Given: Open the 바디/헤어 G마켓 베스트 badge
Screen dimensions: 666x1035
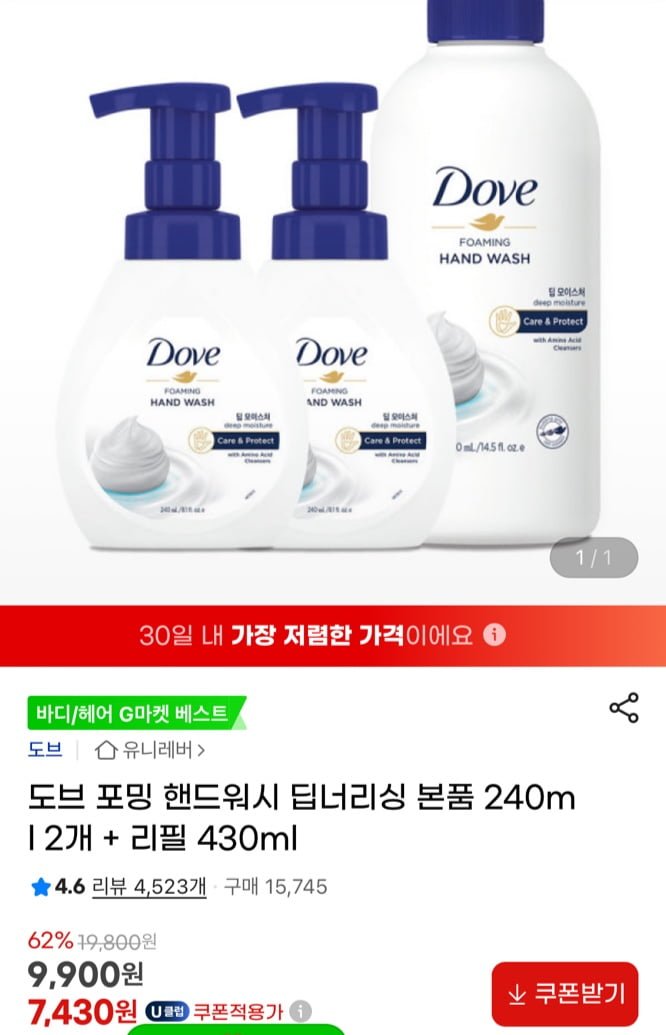Looking at the screenshot, I should tap(133, 714).
